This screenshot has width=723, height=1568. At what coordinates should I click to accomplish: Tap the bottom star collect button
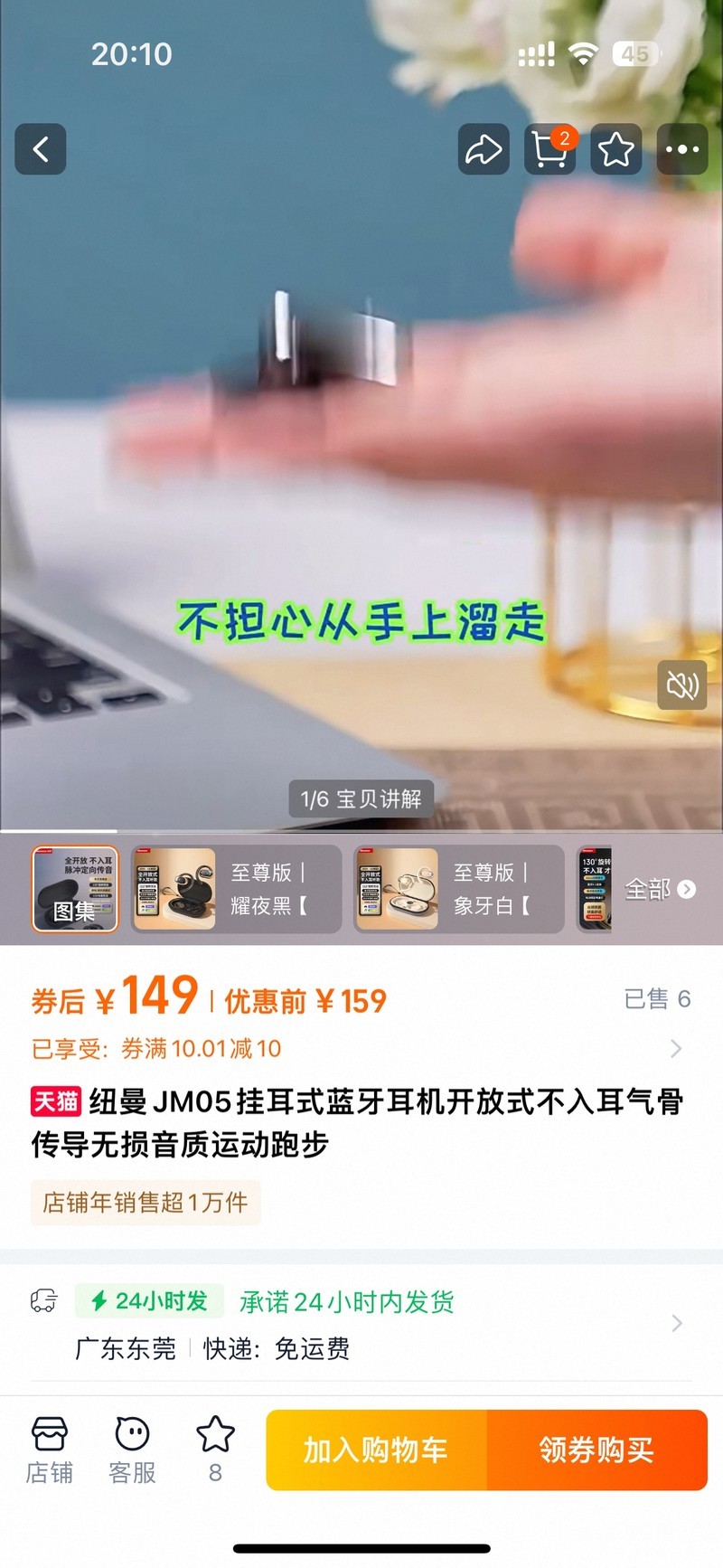pos(215,1450)
